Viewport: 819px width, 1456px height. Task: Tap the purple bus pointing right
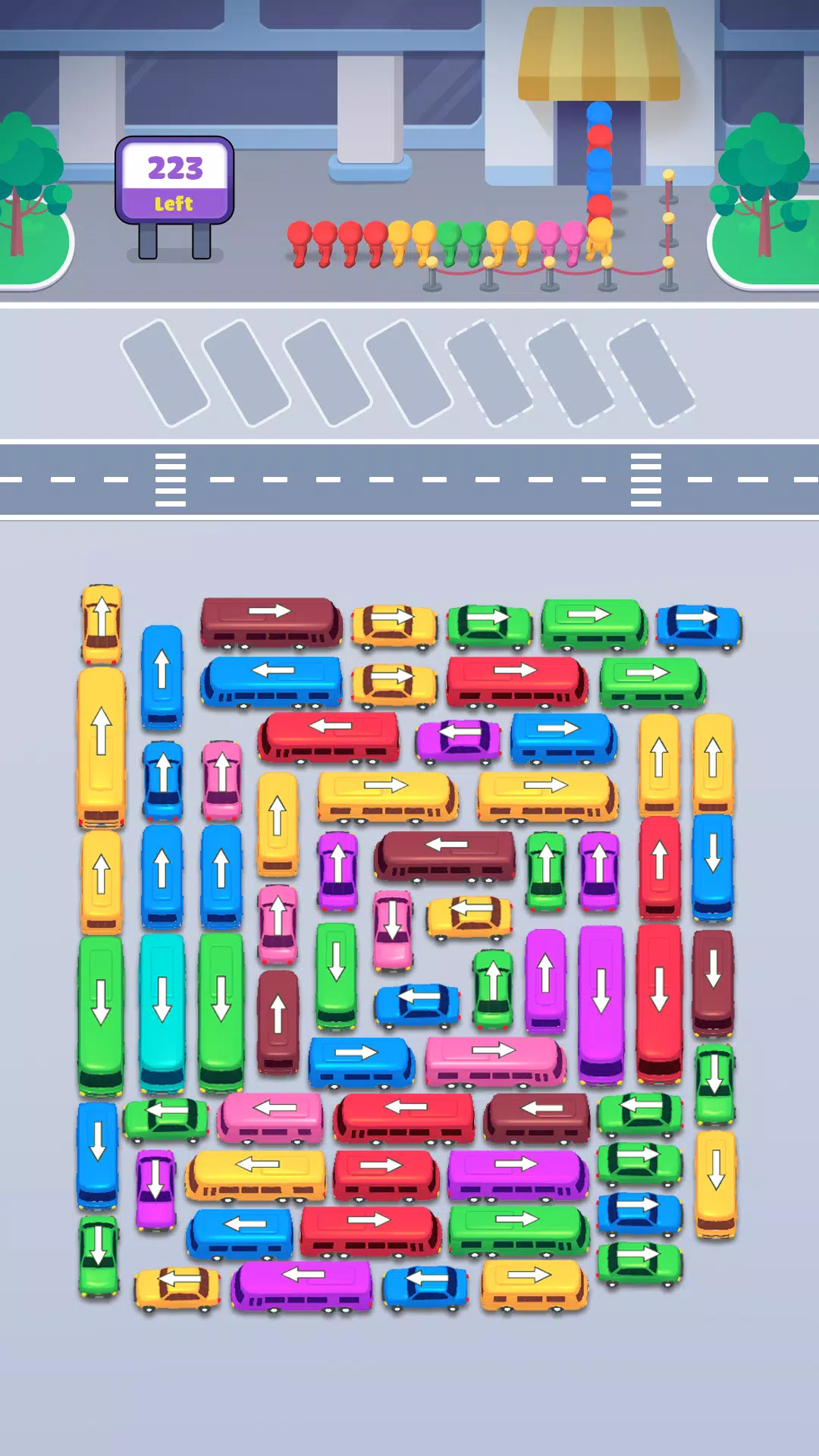pos(517,1172)
